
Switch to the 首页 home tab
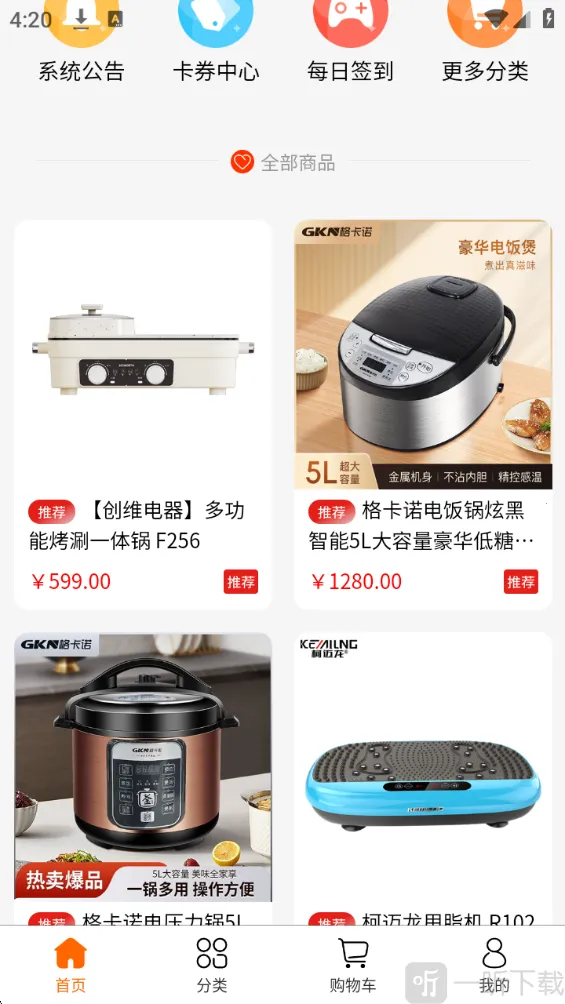coord(70,965)
